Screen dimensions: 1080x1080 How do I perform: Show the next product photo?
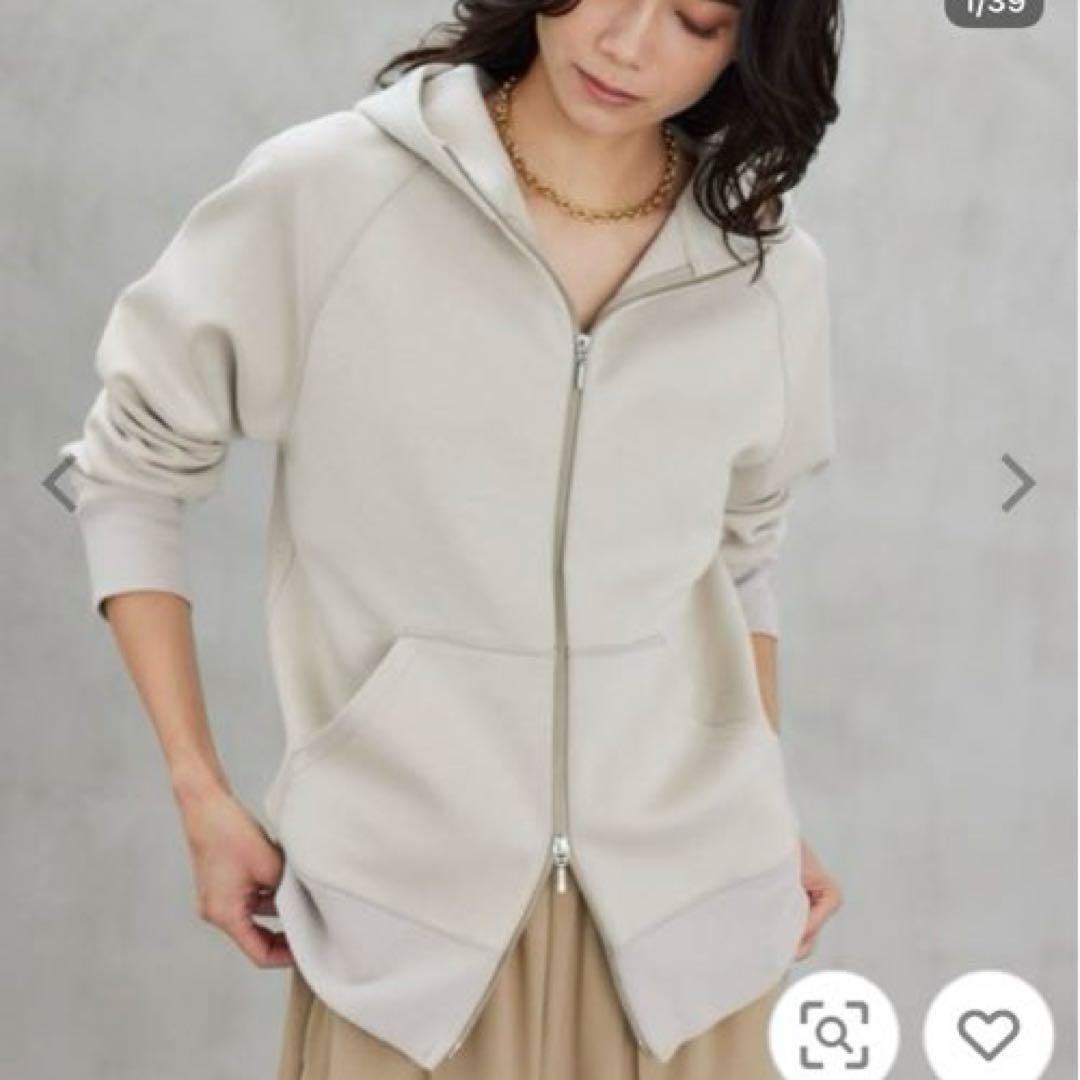pyautogui.click(x=1018, y=483)
